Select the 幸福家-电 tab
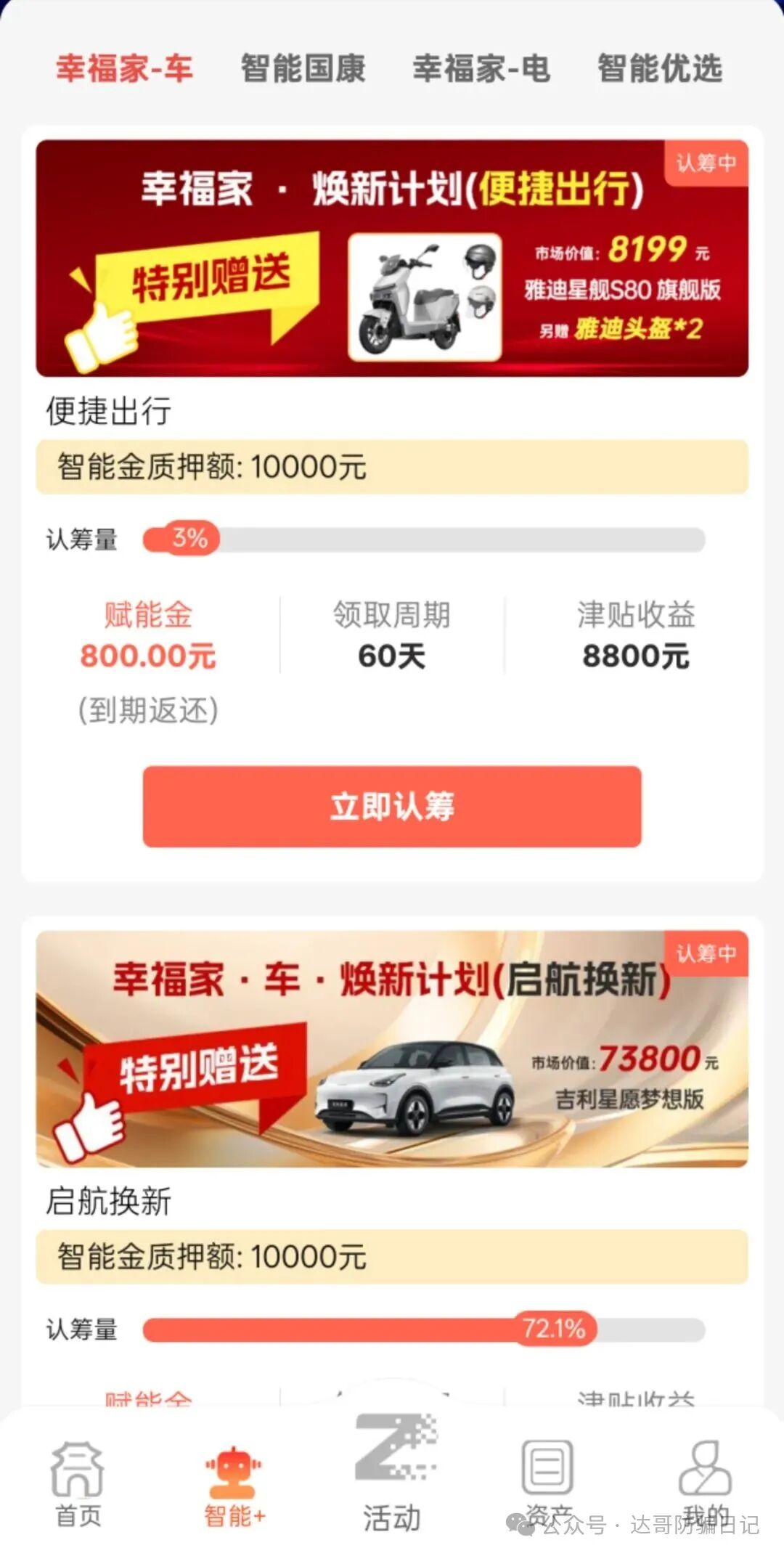The image size is (784, 1556). pyautogui.click(x=481, y=69)
